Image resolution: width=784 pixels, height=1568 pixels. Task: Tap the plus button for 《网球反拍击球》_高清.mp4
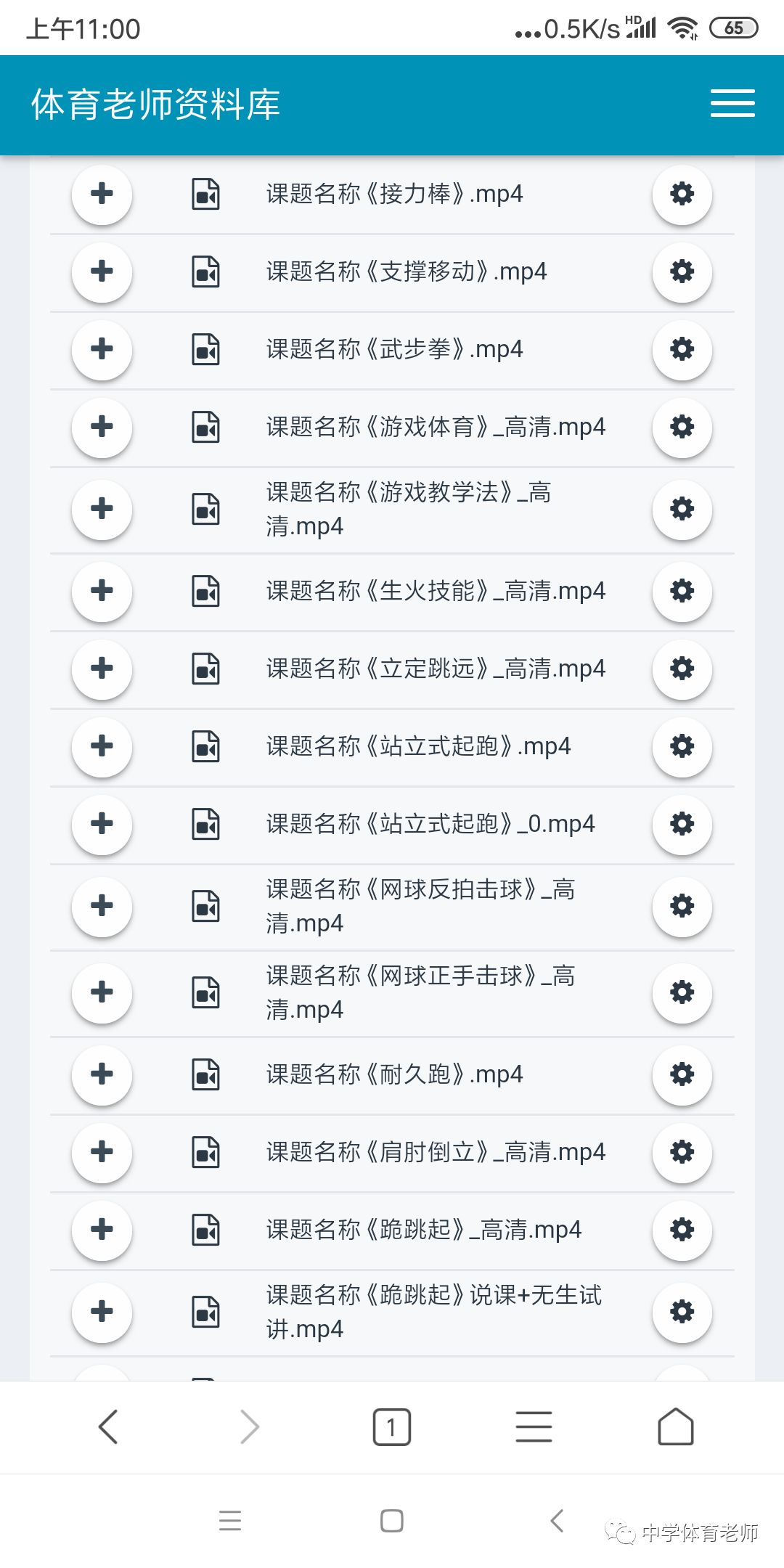click(102, 906)
